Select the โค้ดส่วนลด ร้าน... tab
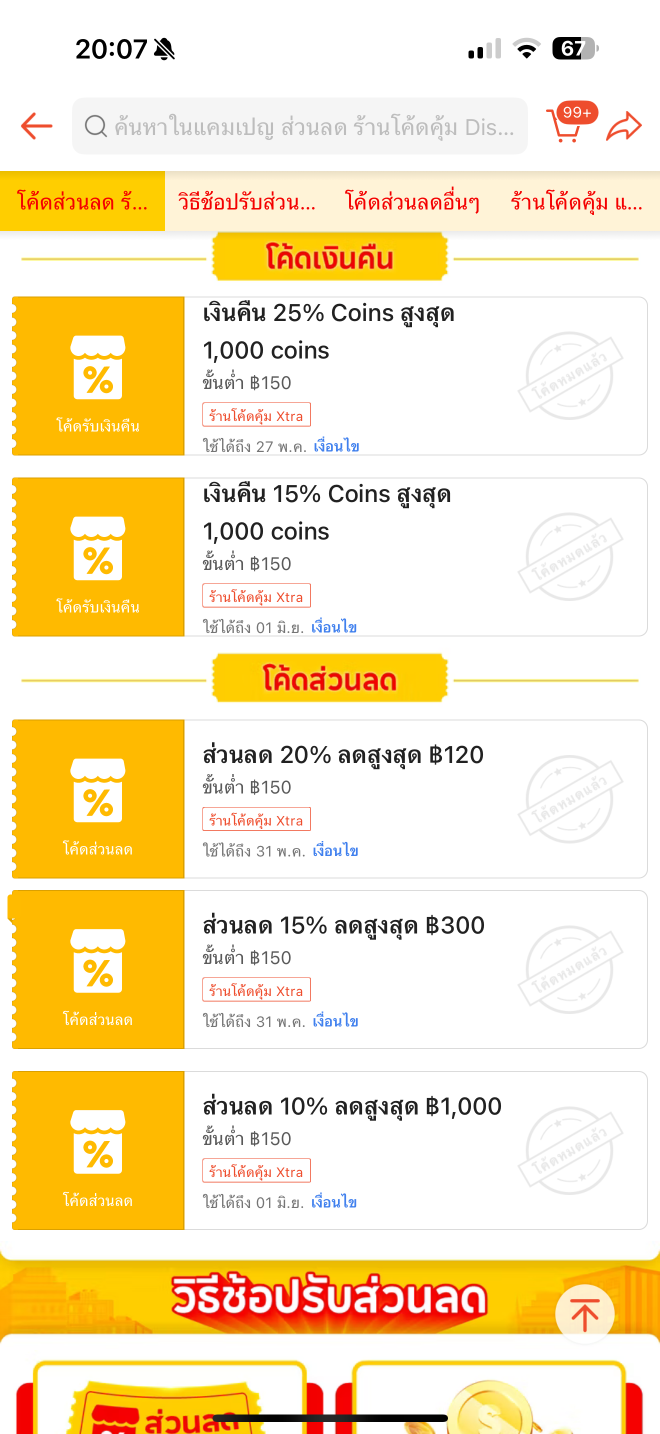The width and height of the screenshot is (660, 1434). point(82,201)
